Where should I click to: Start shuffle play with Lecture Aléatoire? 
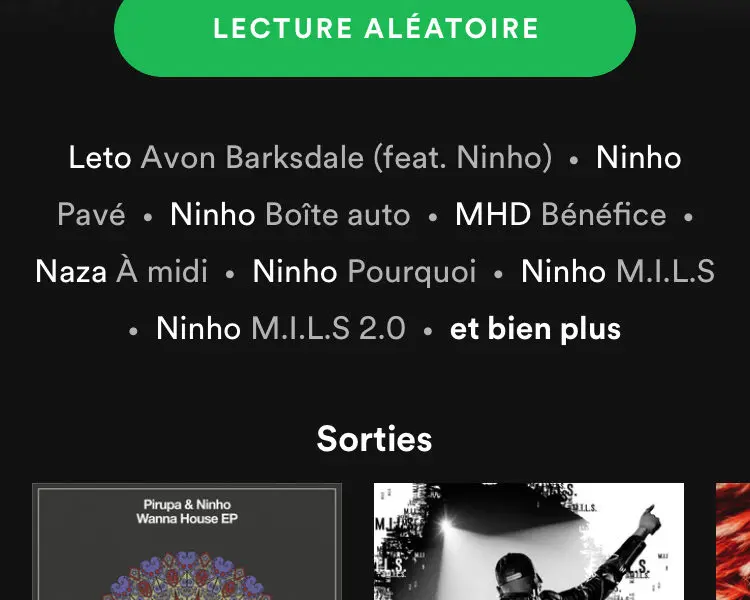375,30
